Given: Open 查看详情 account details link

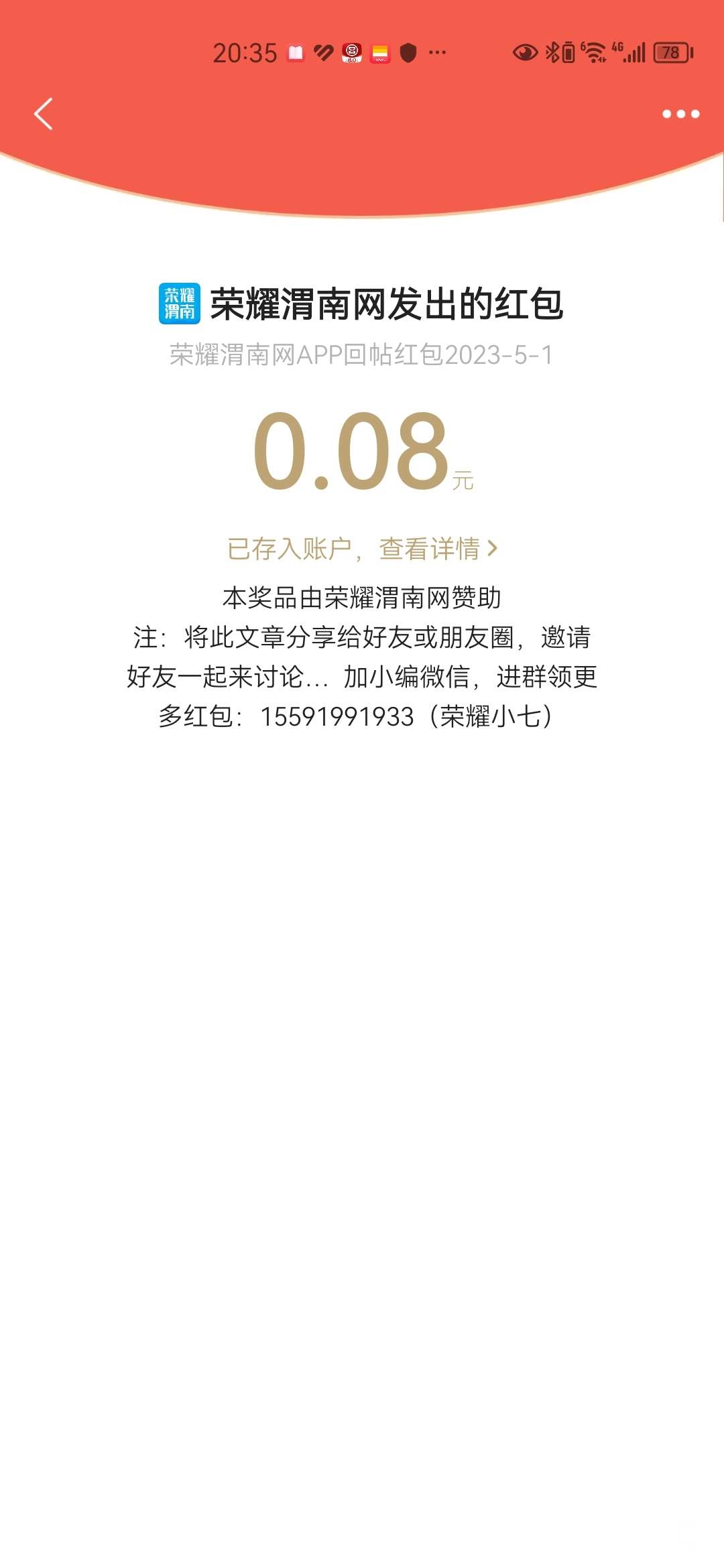Looking at the screenshot, I should coord(437,549).
